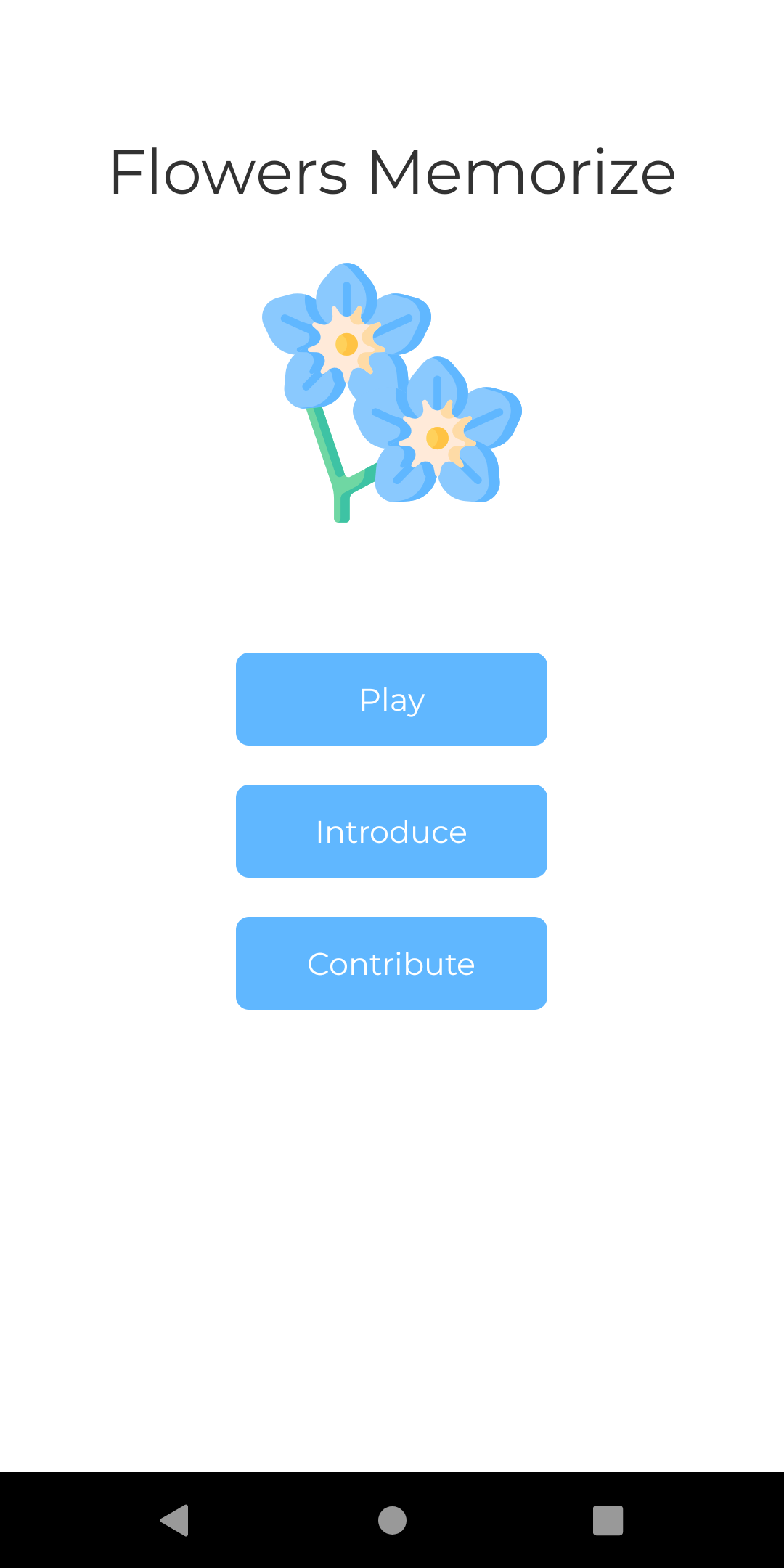Select the Contribute button
This screenshot has height=1568, width=784.
391,963
